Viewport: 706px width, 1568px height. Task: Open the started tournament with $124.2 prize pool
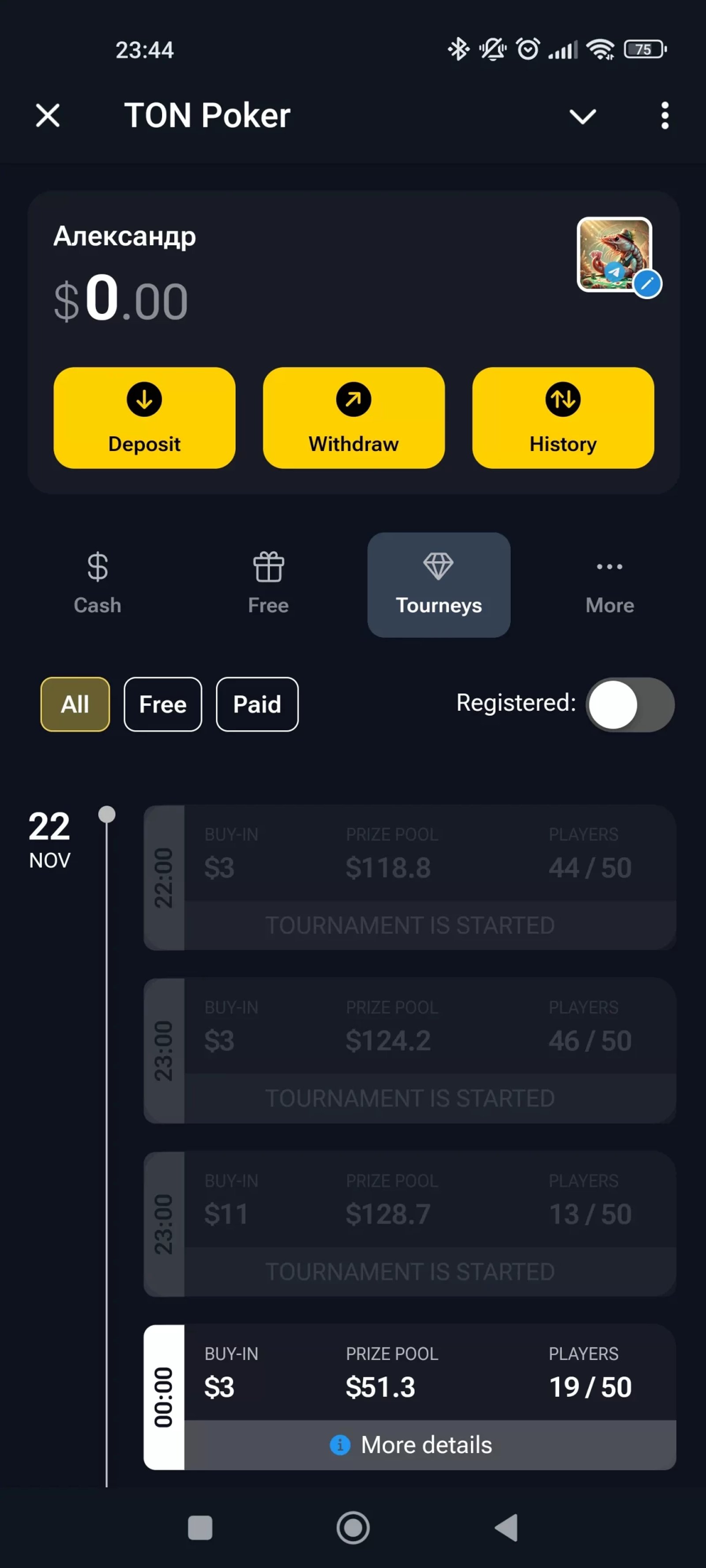tap(409, 1050)
